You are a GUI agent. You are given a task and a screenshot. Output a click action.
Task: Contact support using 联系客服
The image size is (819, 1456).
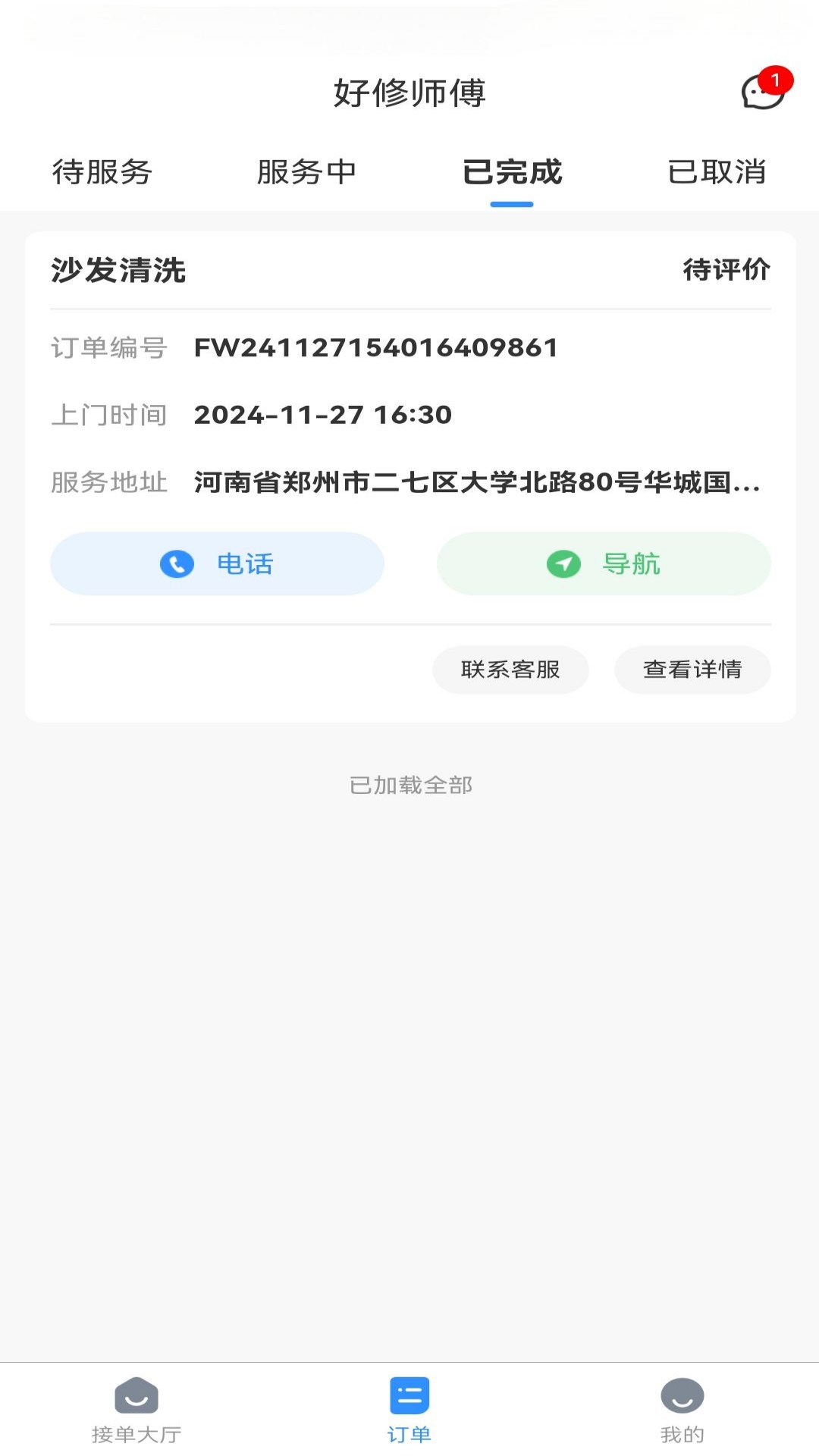click(510, 670)
